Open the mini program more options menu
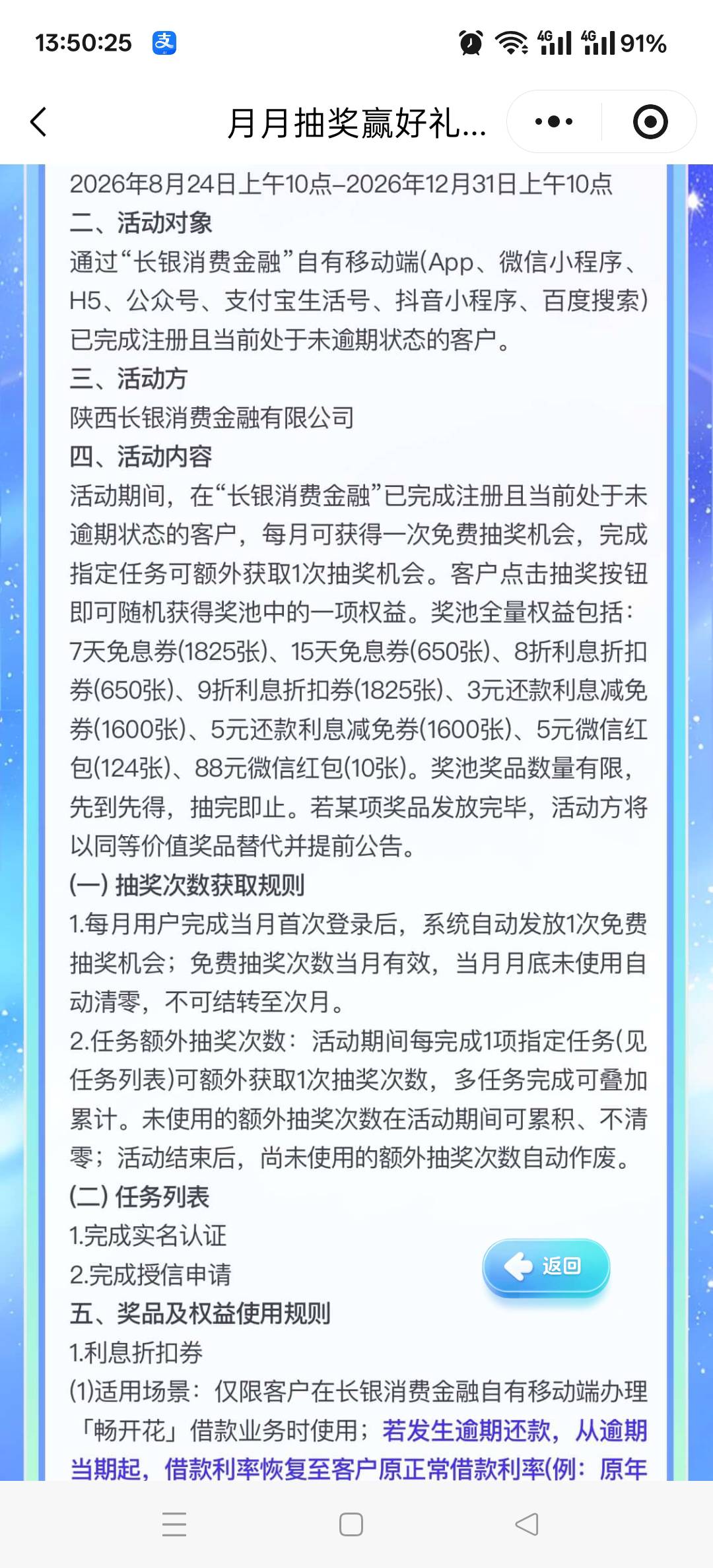This screenshot has width=713, height=1568. point(554,121)
